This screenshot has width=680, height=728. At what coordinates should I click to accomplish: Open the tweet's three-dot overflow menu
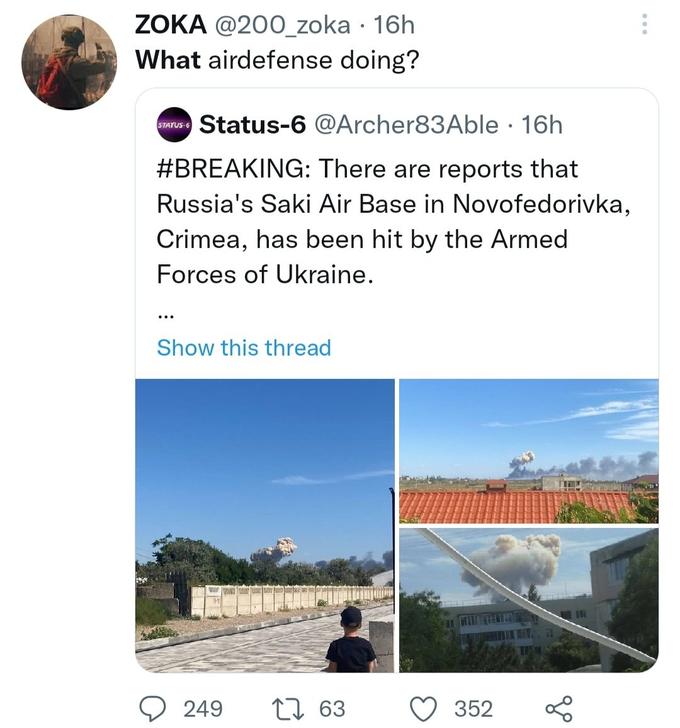[645, 25]
